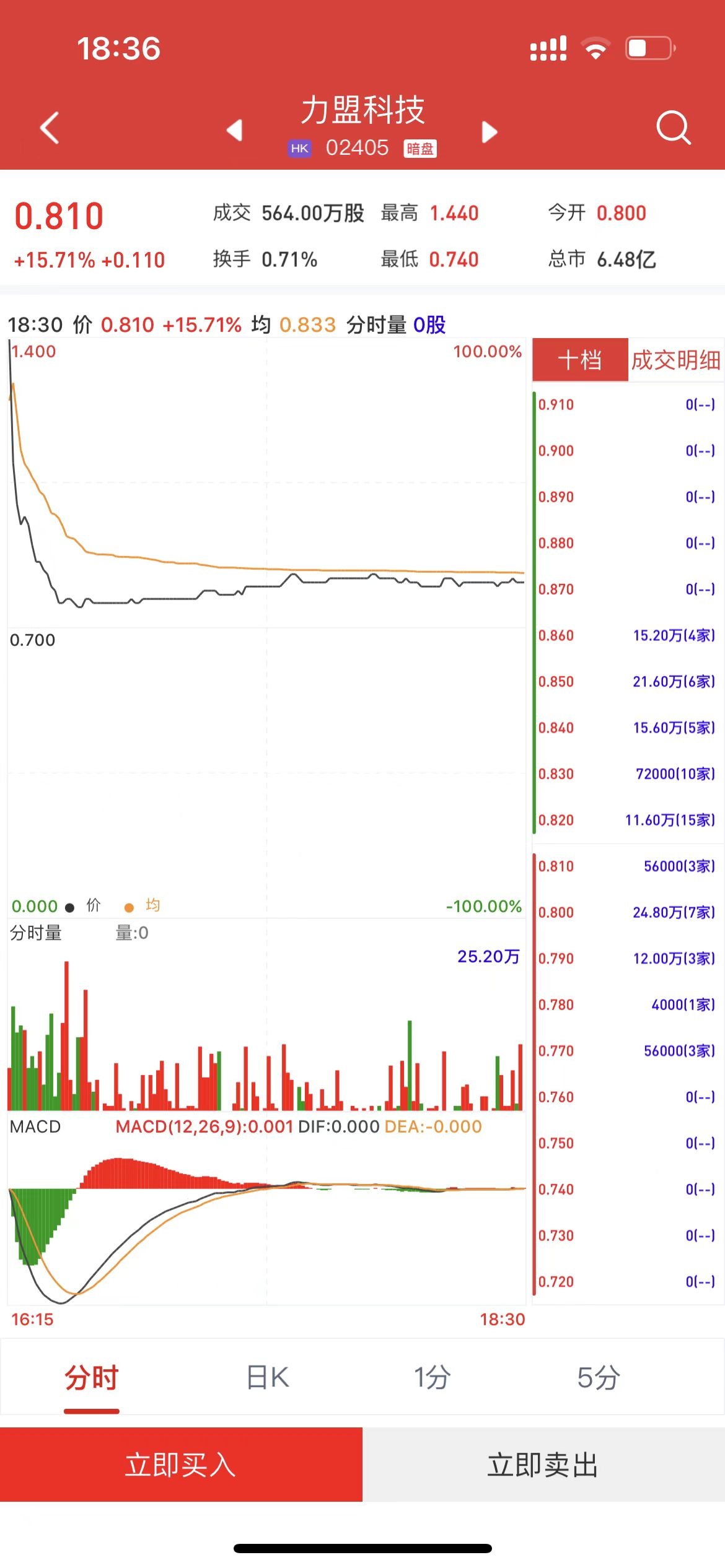
Task: Show the 分时 chart
Action: [x=91, y=1377]
